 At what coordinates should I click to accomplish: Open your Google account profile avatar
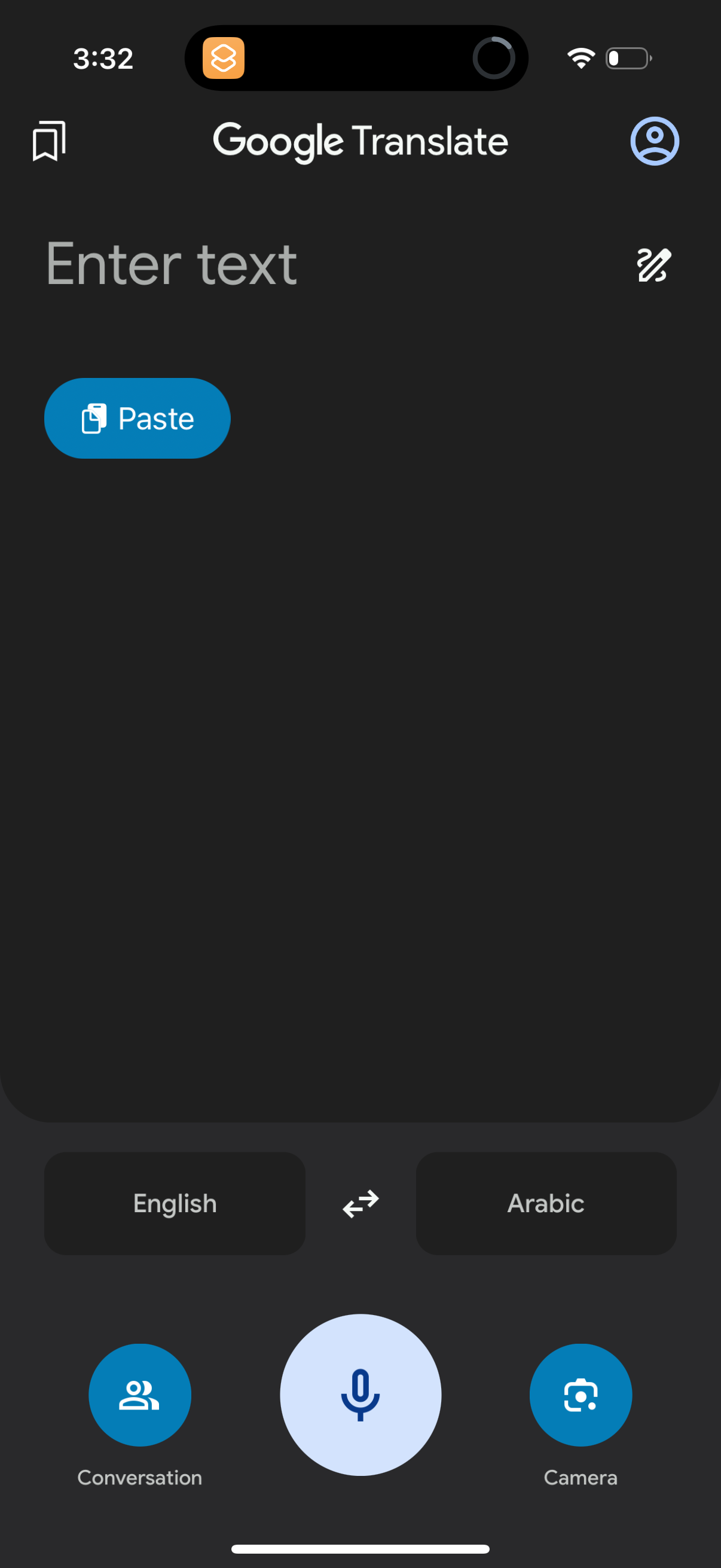pos(653,141)
